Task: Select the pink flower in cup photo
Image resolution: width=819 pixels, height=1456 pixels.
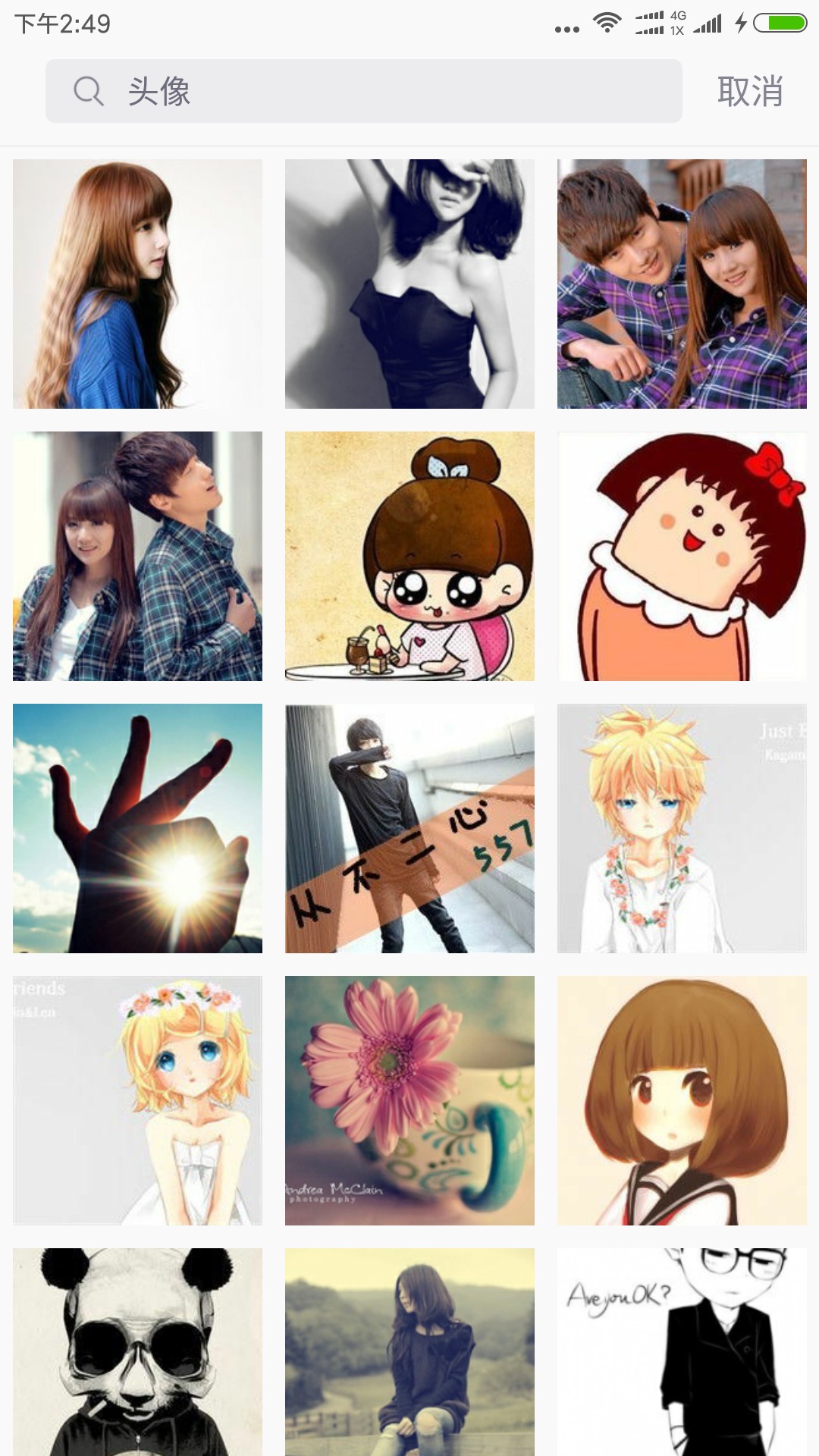Action: [x=409, y=1100]
